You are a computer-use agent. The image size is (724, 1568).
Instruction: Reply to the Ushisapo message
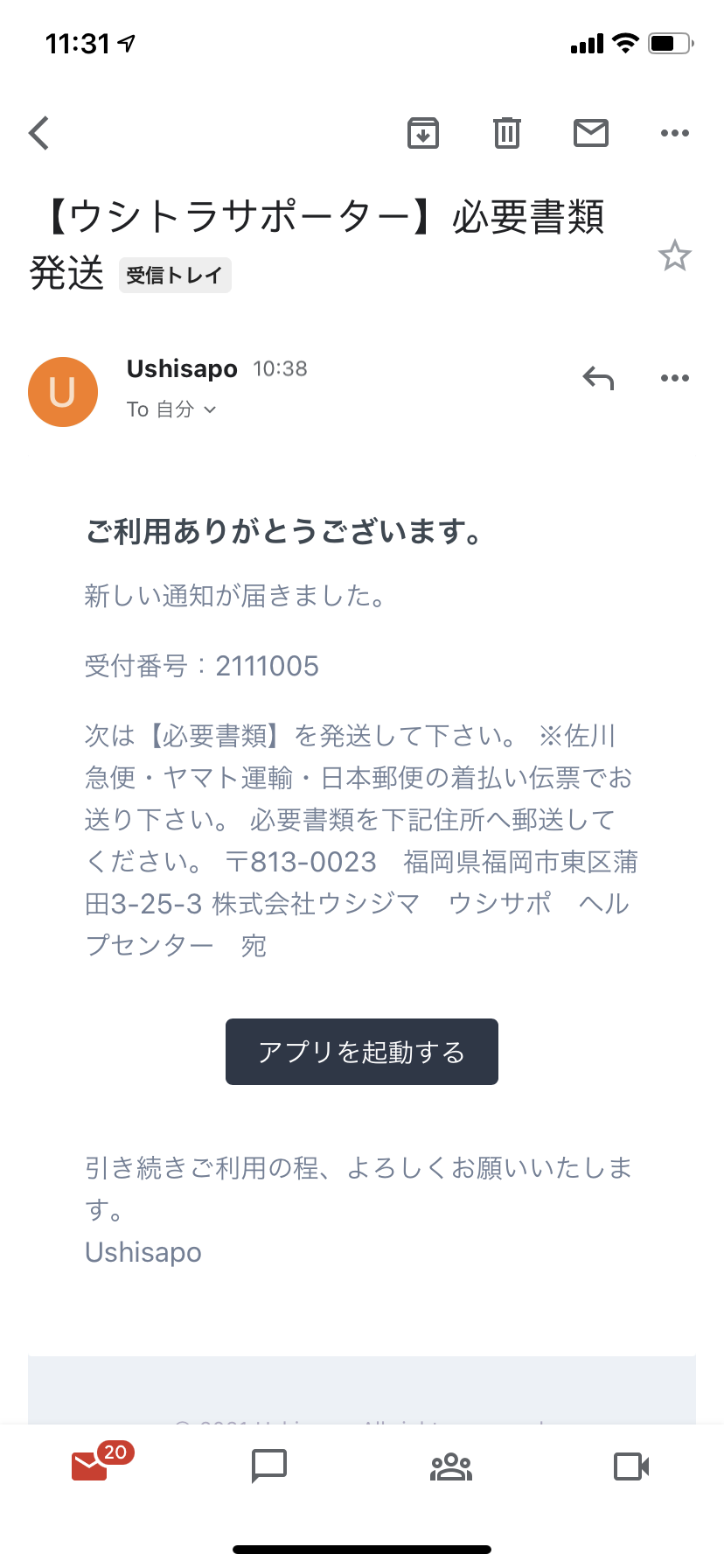[599, 378]
